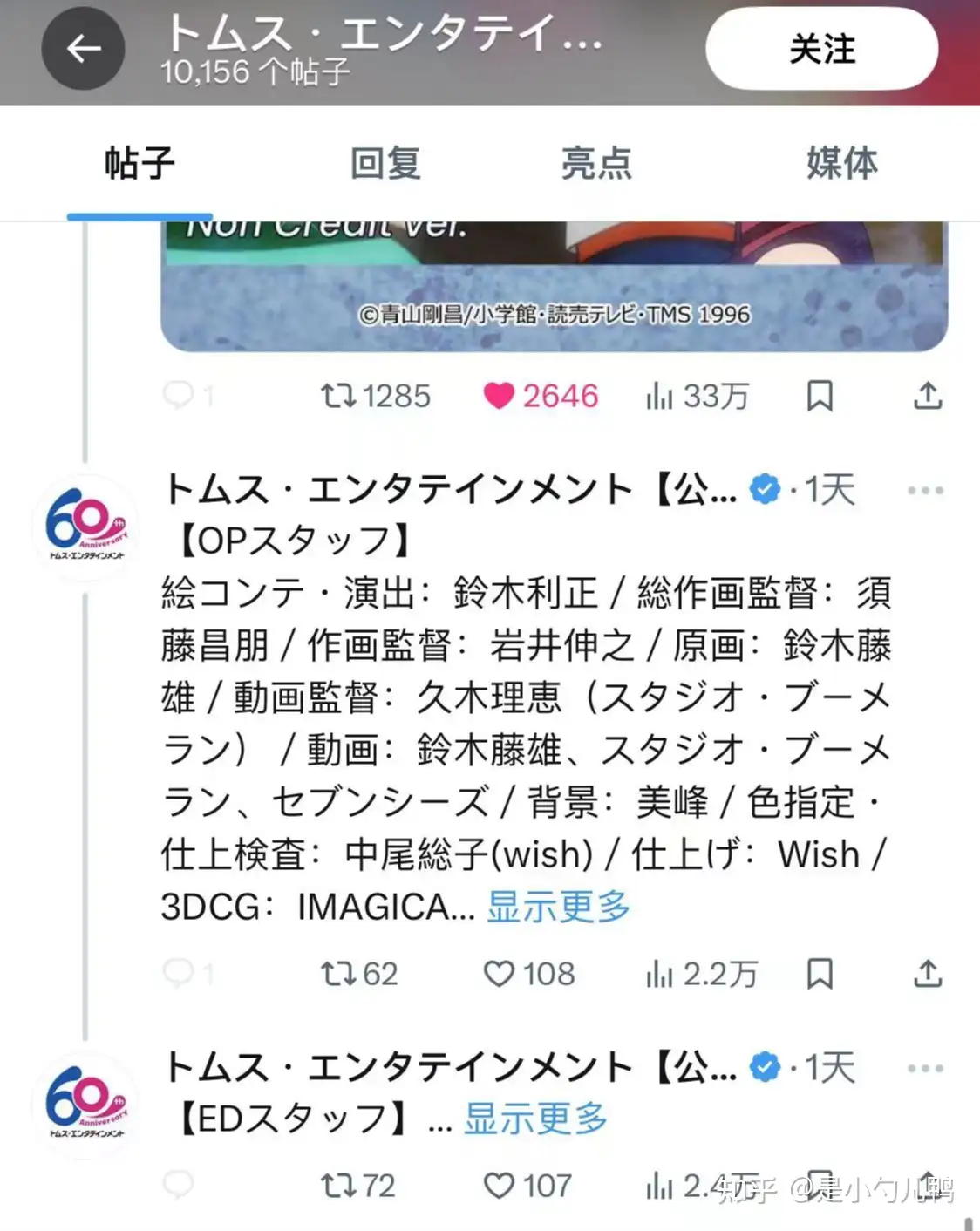The image size is (980, 1231).
Task: Like the OPスタッフ post
Action: click(x=500, y=973)
